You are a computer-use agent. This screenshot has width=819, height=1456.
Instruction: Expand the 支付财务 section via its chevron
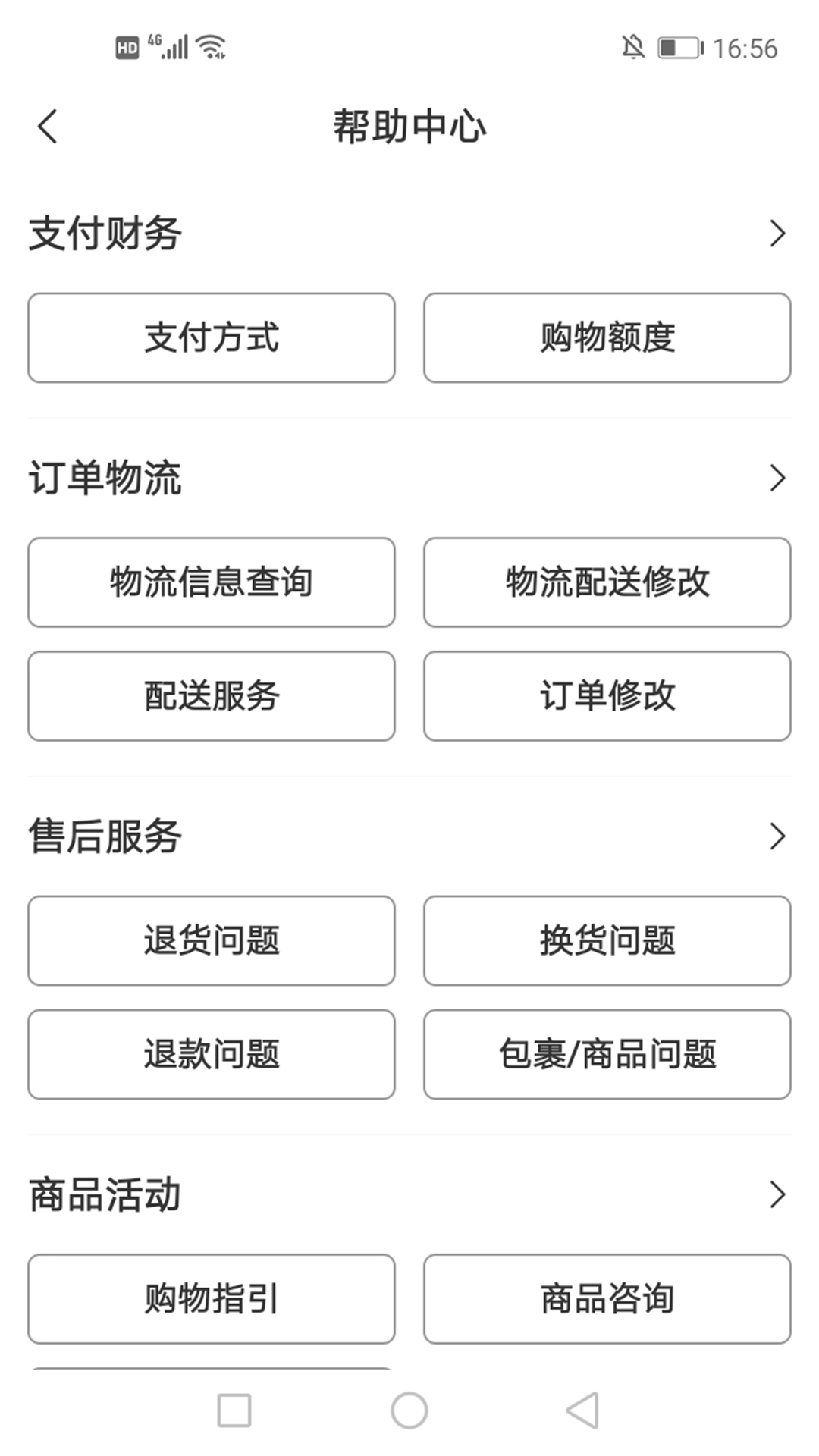[777, 233]
